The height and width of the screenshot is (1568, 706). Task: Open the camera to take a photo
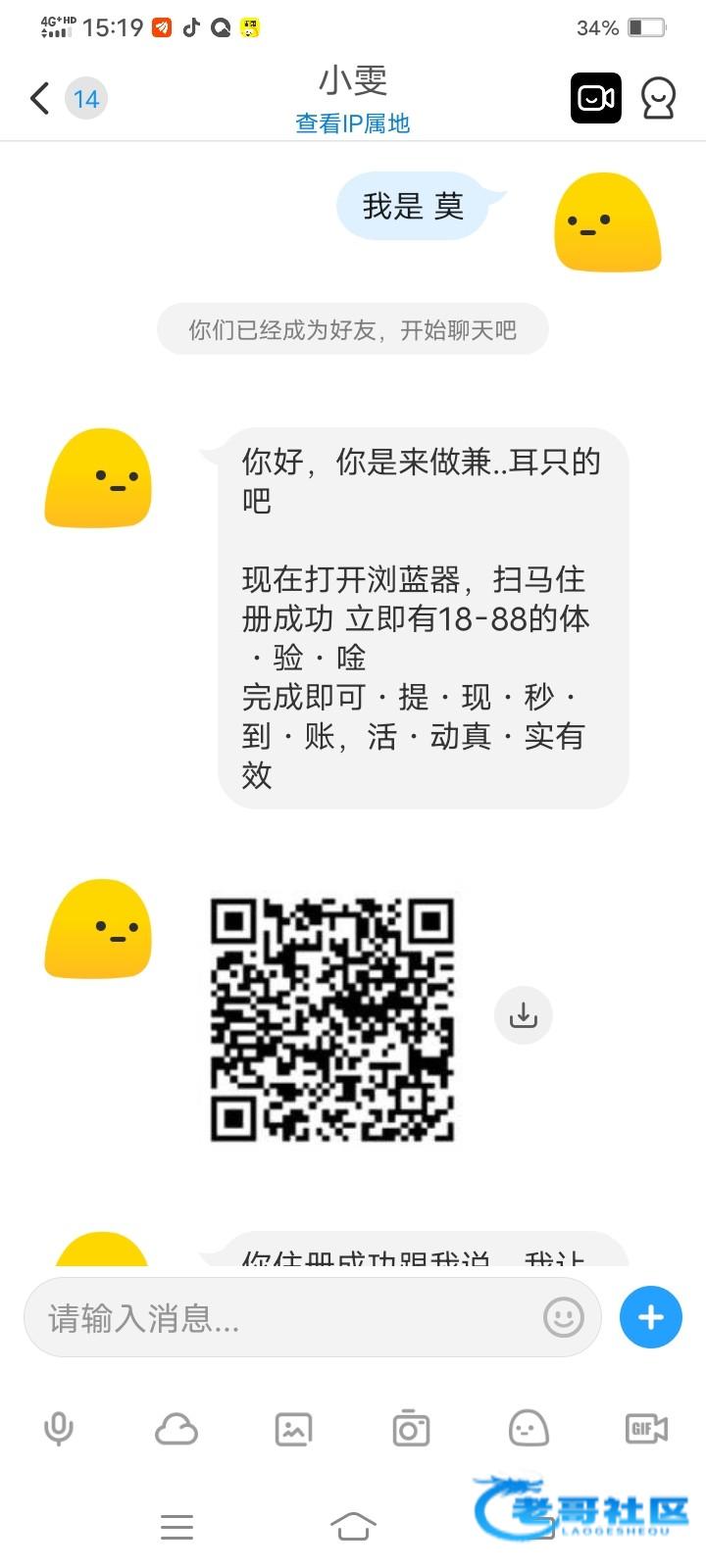pyautogui.click(x=411, y=1429)
